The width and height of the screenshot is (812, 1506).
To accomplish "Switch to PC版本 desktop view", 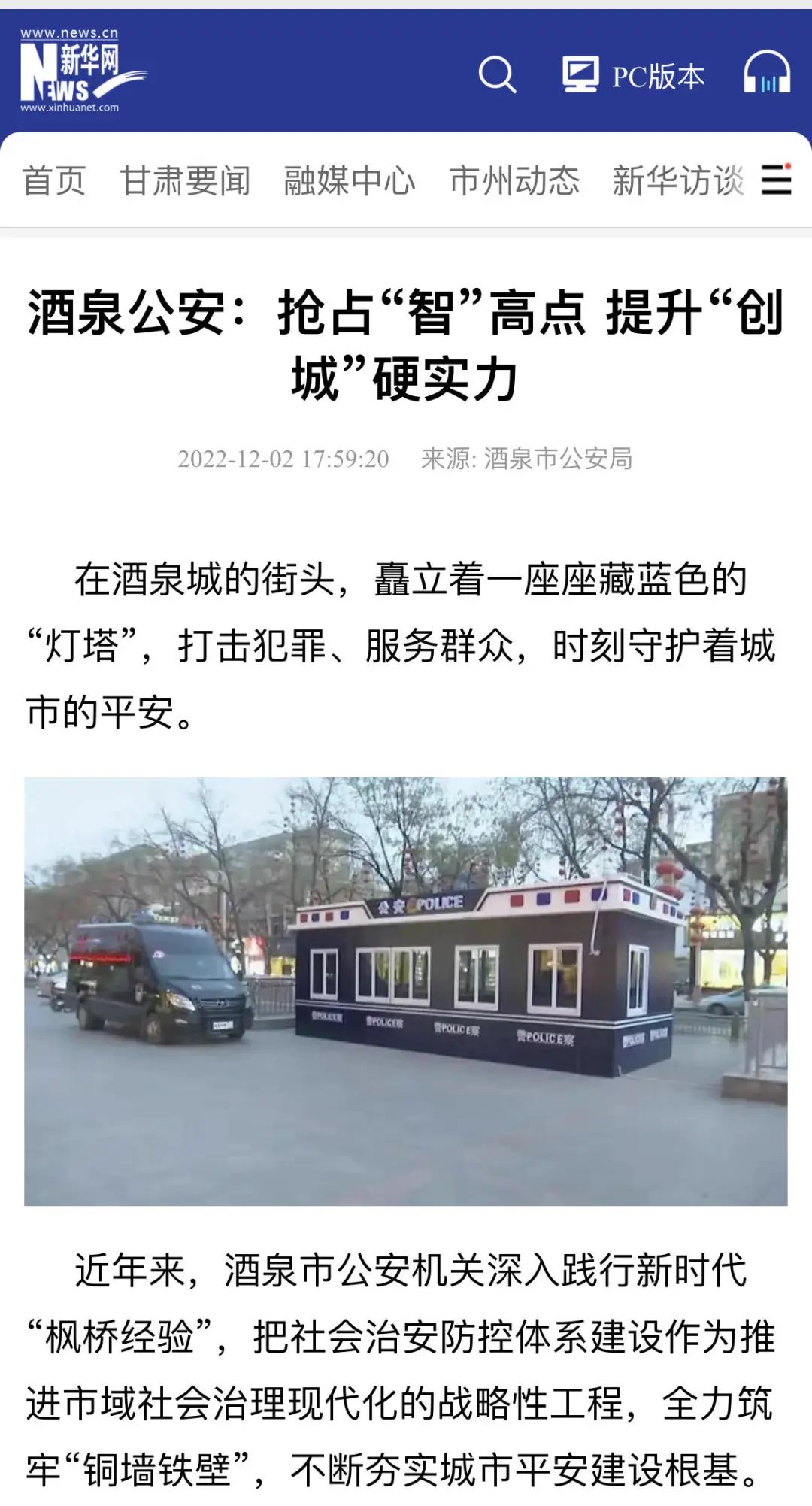I will (634, 75).
